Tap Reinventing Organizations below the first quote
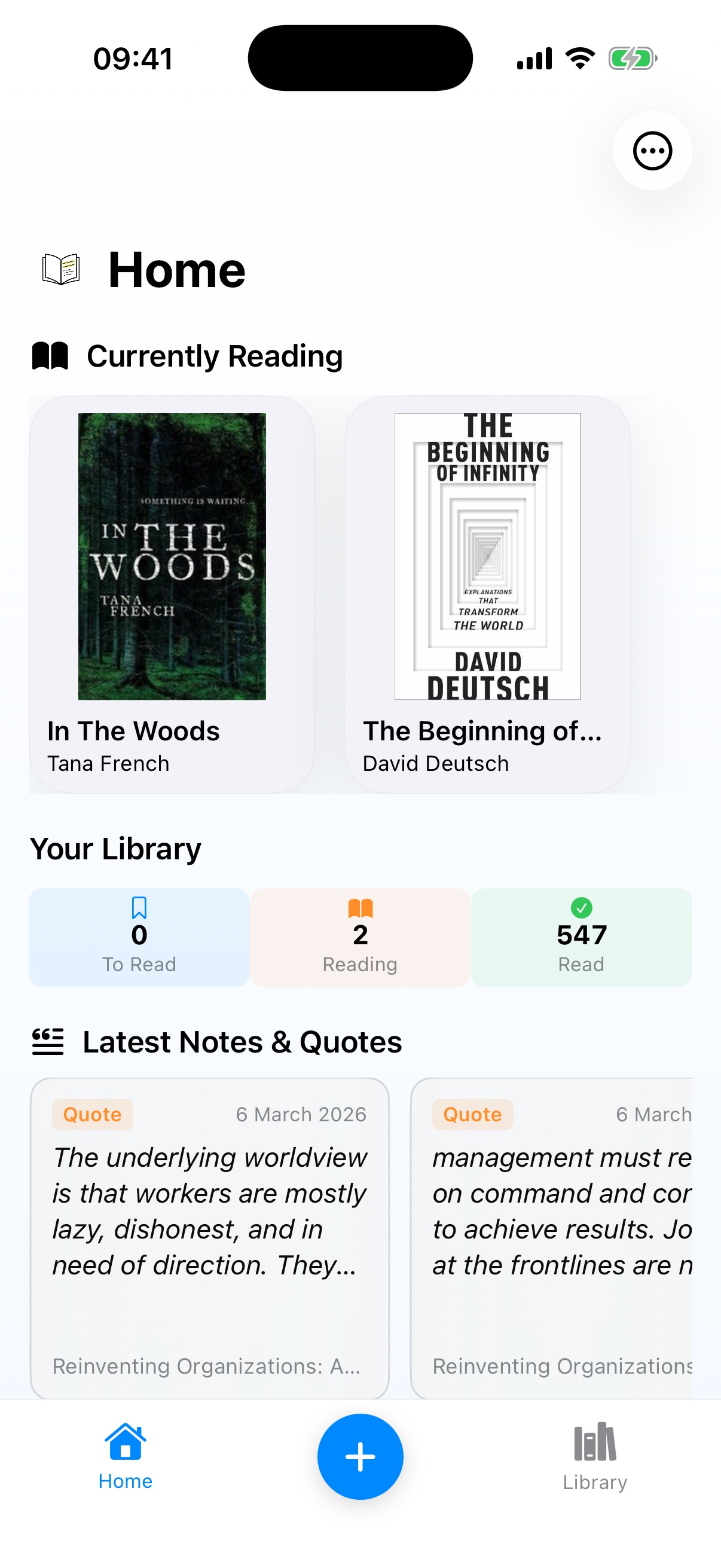Viewport: 721px width, 1568px height. click(x=206, y=1365)
